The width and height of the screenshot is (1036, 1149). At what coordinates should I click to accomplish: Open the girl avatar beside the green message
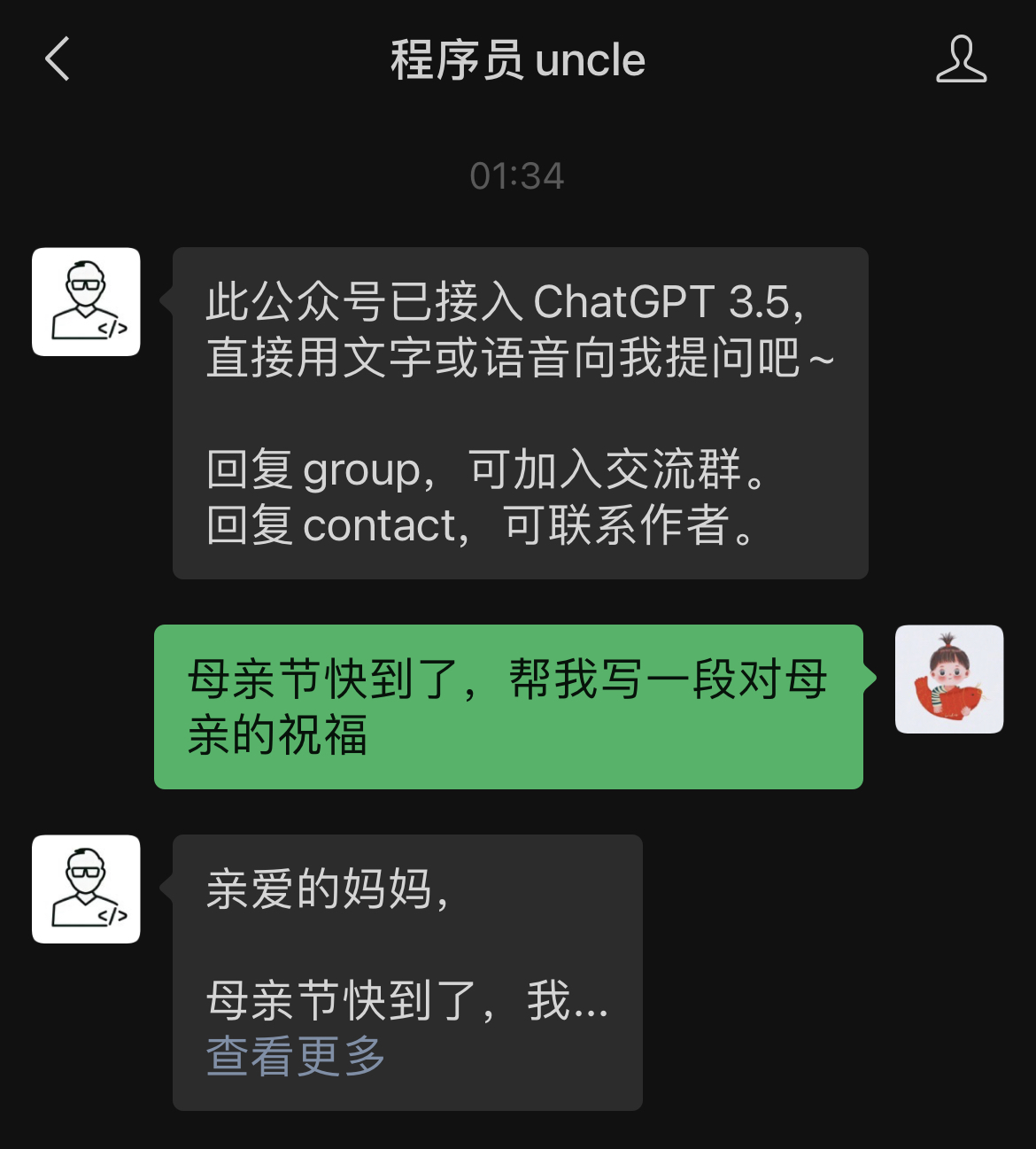pyautogui.click(x=949, y=679)
